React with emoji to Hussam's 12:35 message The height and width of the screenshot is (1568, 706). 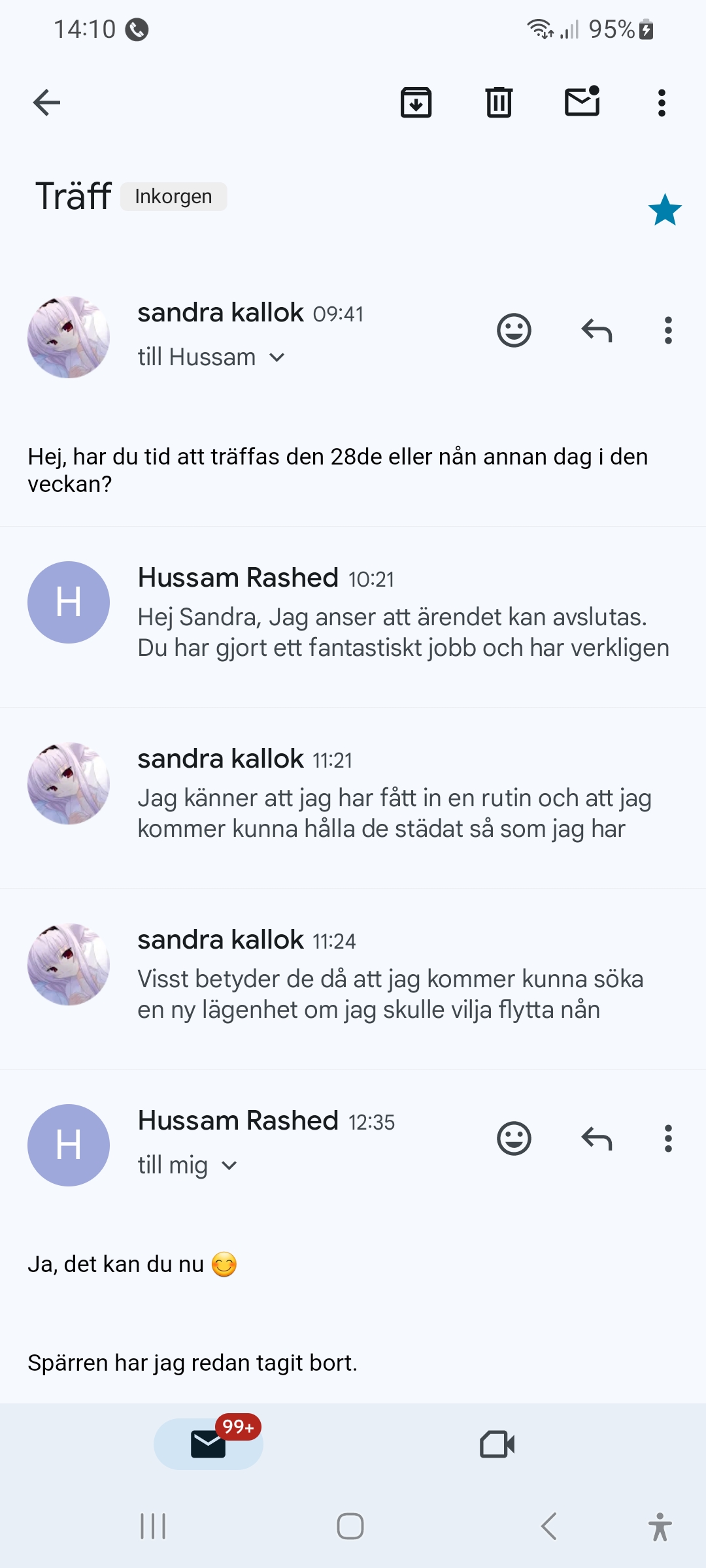(514, 1139)
